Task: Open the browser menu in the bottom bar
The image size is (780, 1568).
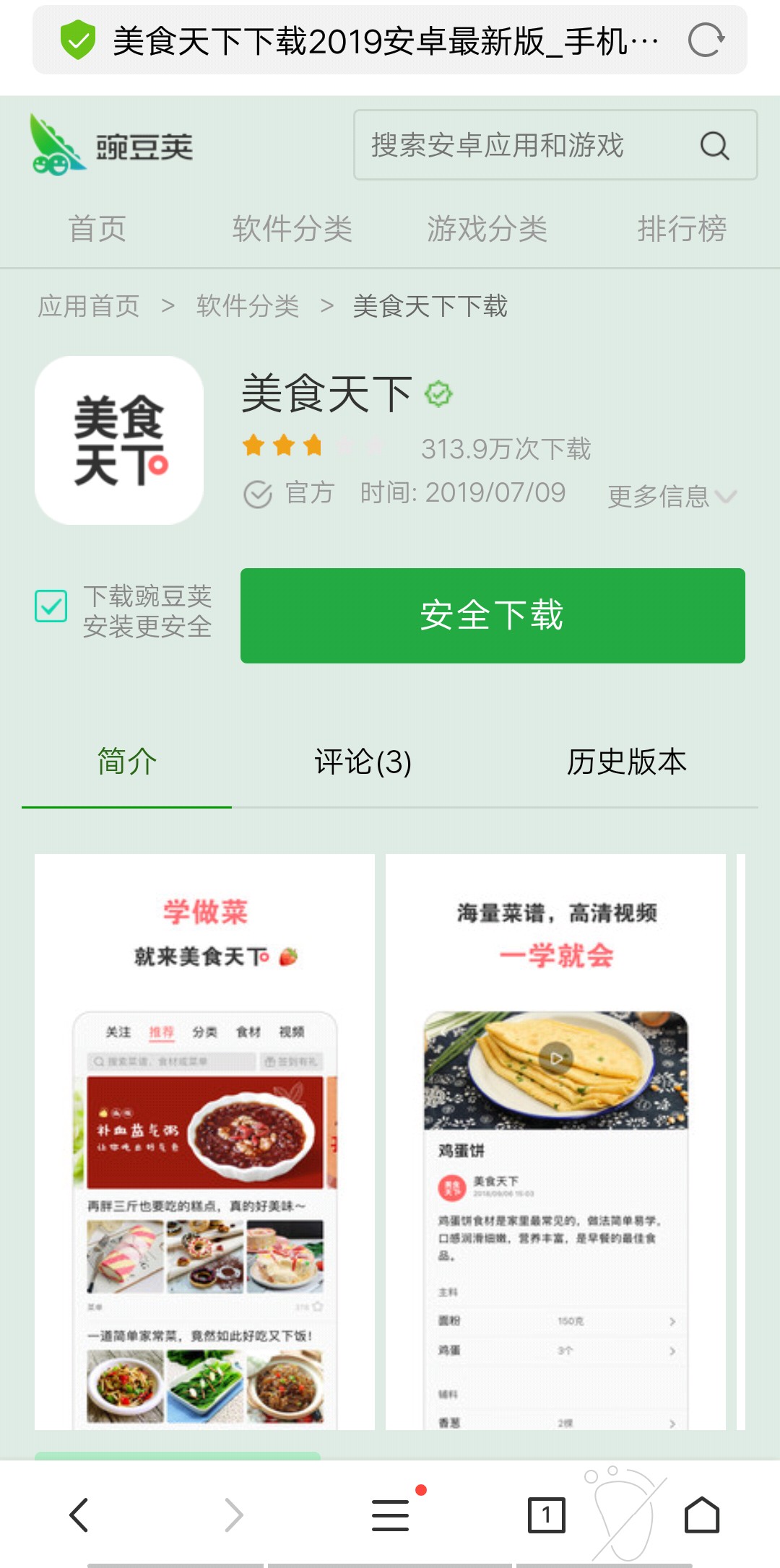Action: tap(390, 1515)
